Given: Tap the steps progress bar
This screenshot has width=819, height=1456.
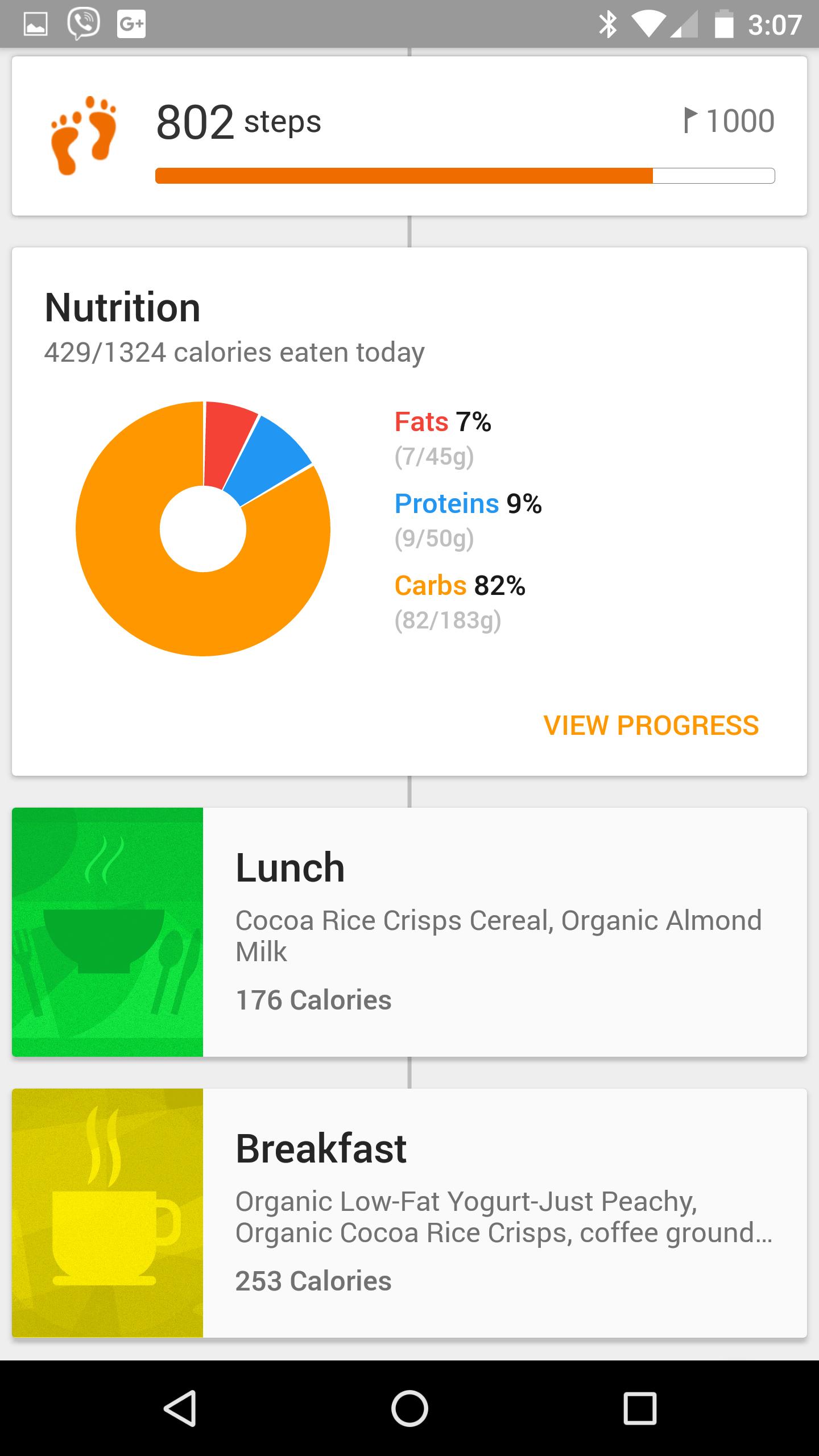Looking at the screenshot, I should pyautogui.click(x=464, y=175).
